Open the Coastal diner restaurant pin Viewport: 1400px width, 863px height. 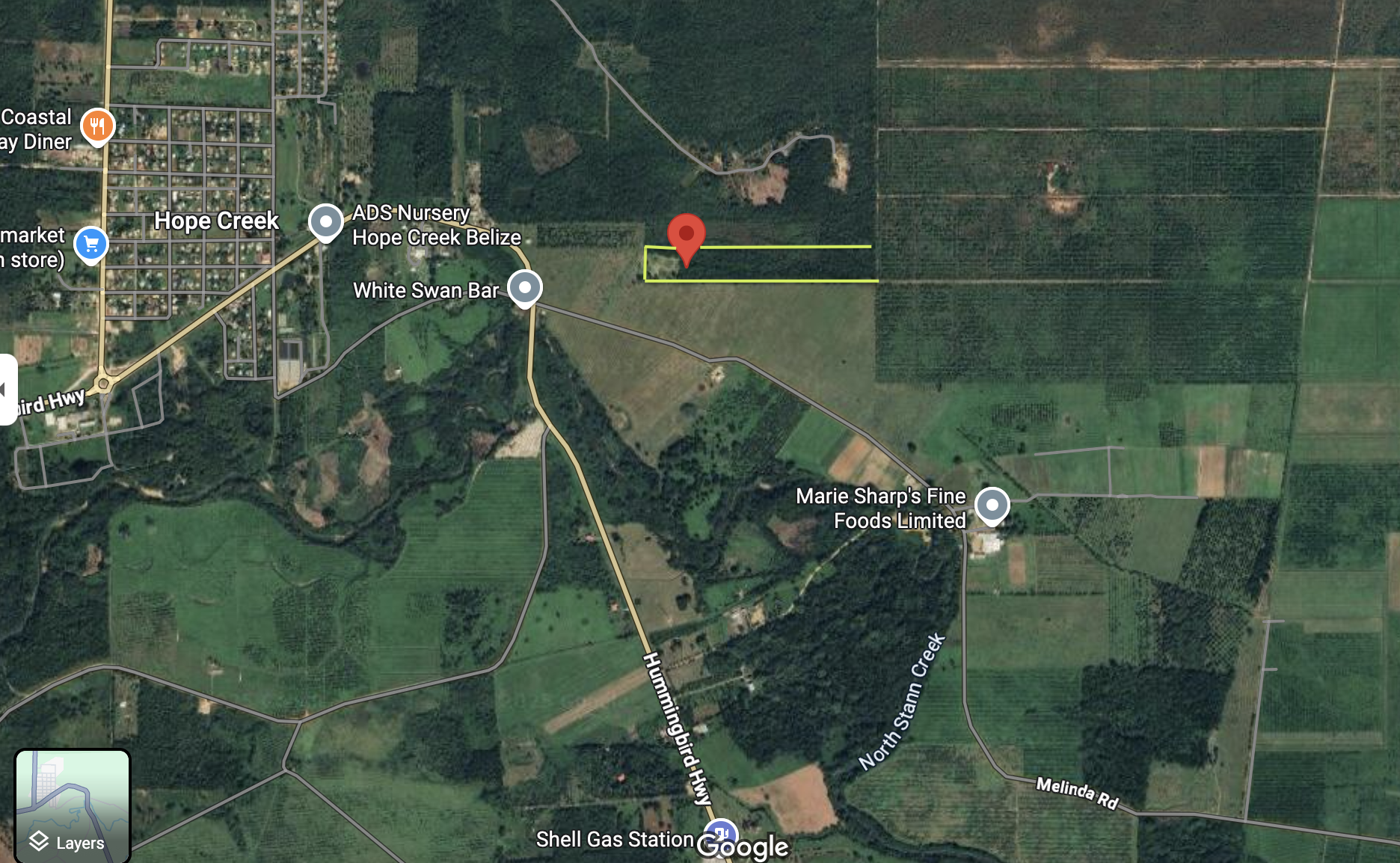tap(97, 126)
